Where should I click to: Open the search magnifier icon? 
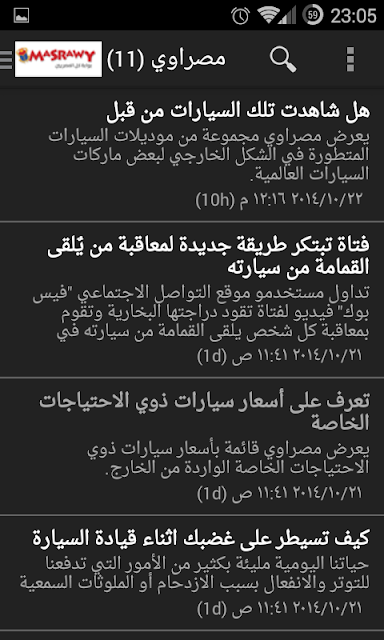tap(283, 60)
